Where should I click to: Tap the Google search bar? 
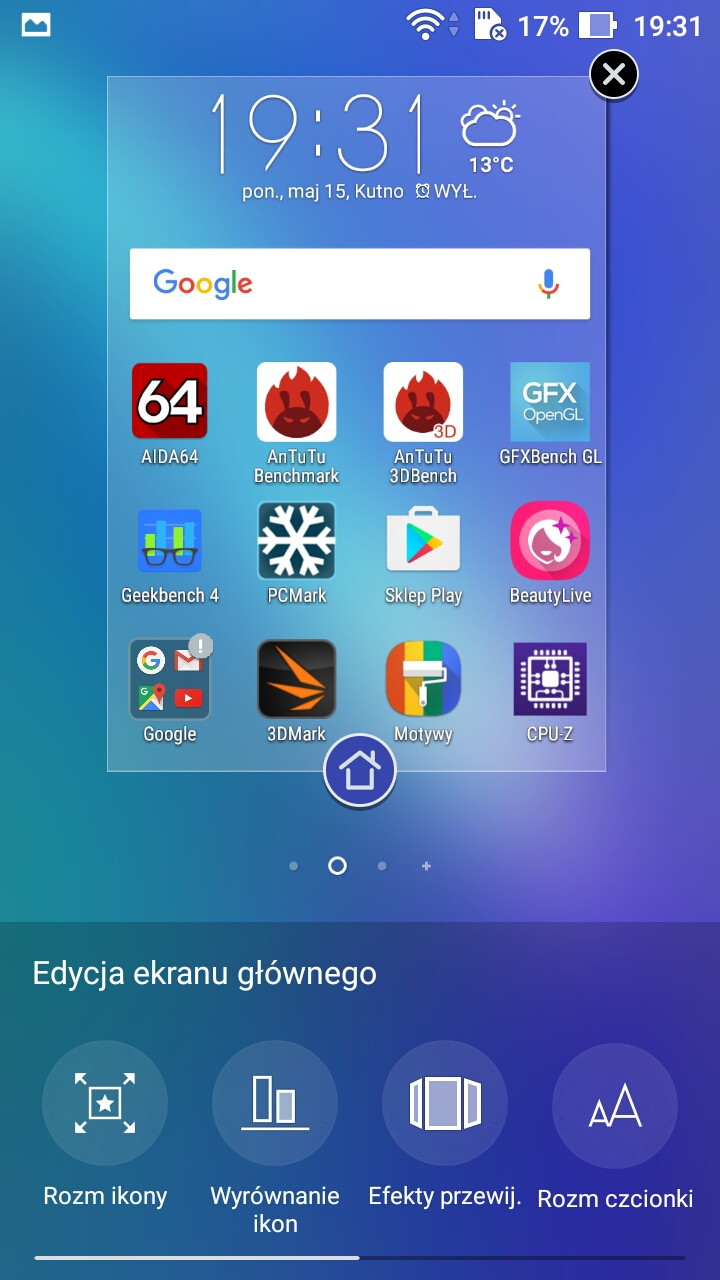(330, 284)
